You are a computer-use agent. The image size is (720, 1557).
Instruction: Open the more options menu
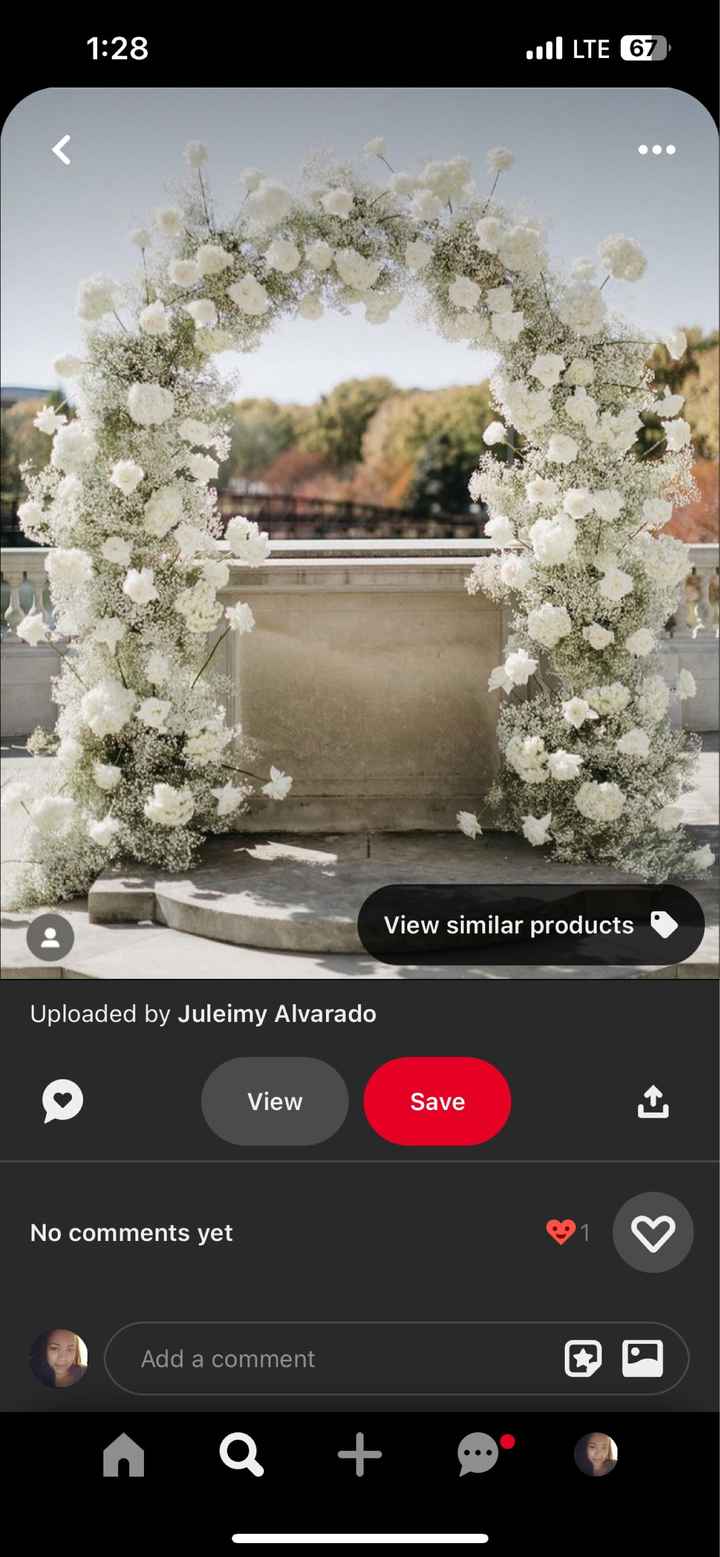tap(656, 149)
